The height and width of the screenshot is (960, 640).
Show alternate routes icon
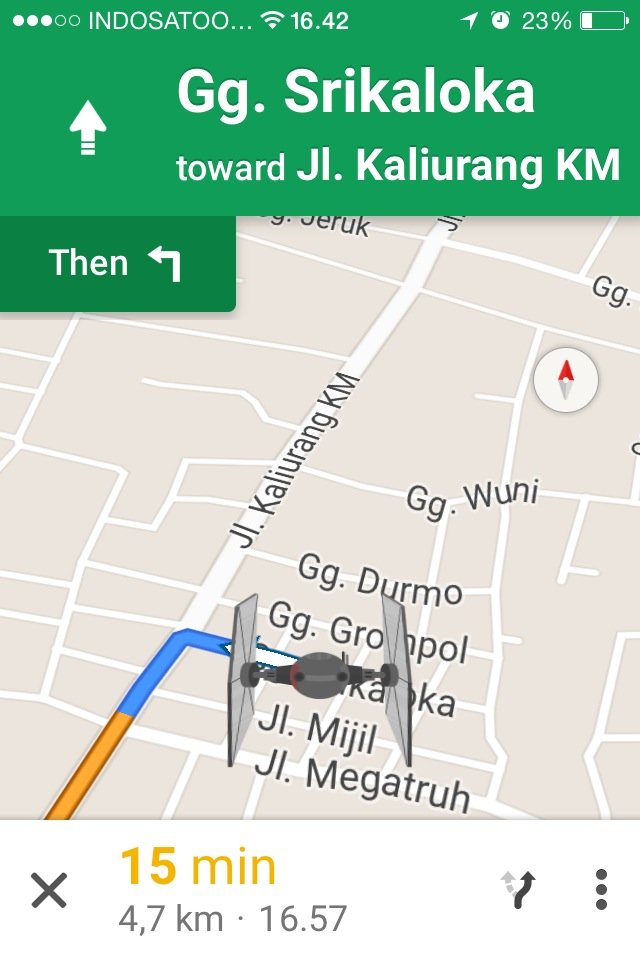pos(518,889)
